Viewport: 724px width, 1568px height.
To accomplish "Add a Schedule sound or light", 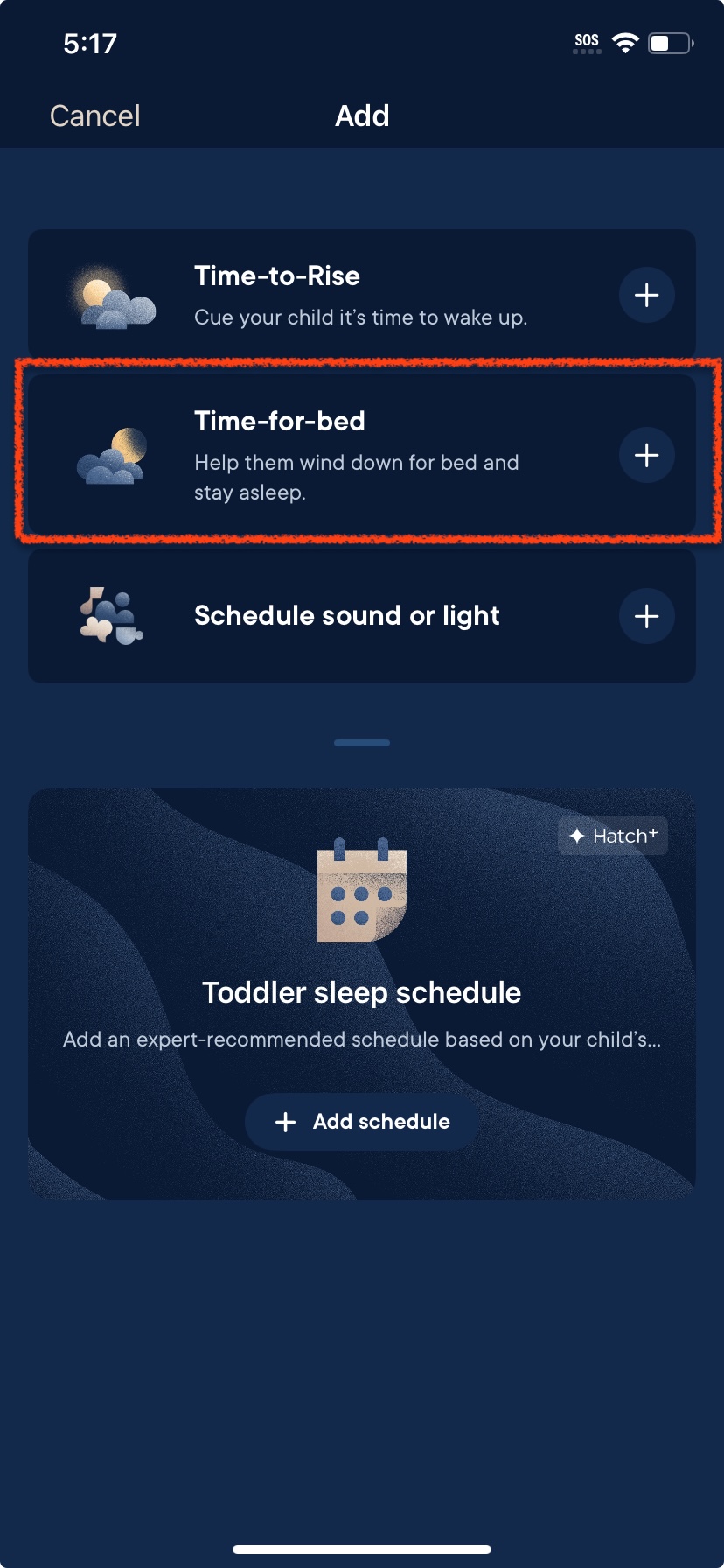I will tap(646, 616).
